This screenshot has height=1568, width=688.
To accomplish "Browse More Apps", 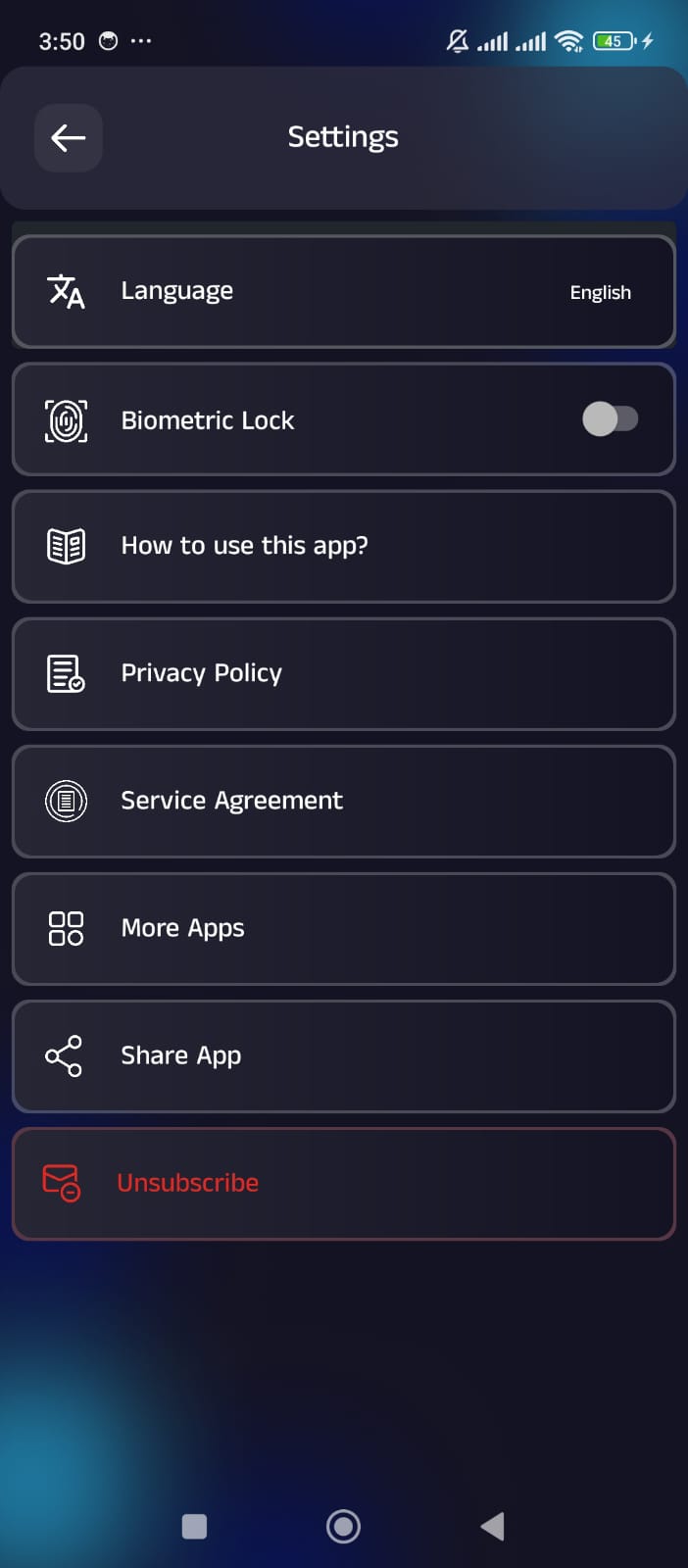I will click(343, 928).
